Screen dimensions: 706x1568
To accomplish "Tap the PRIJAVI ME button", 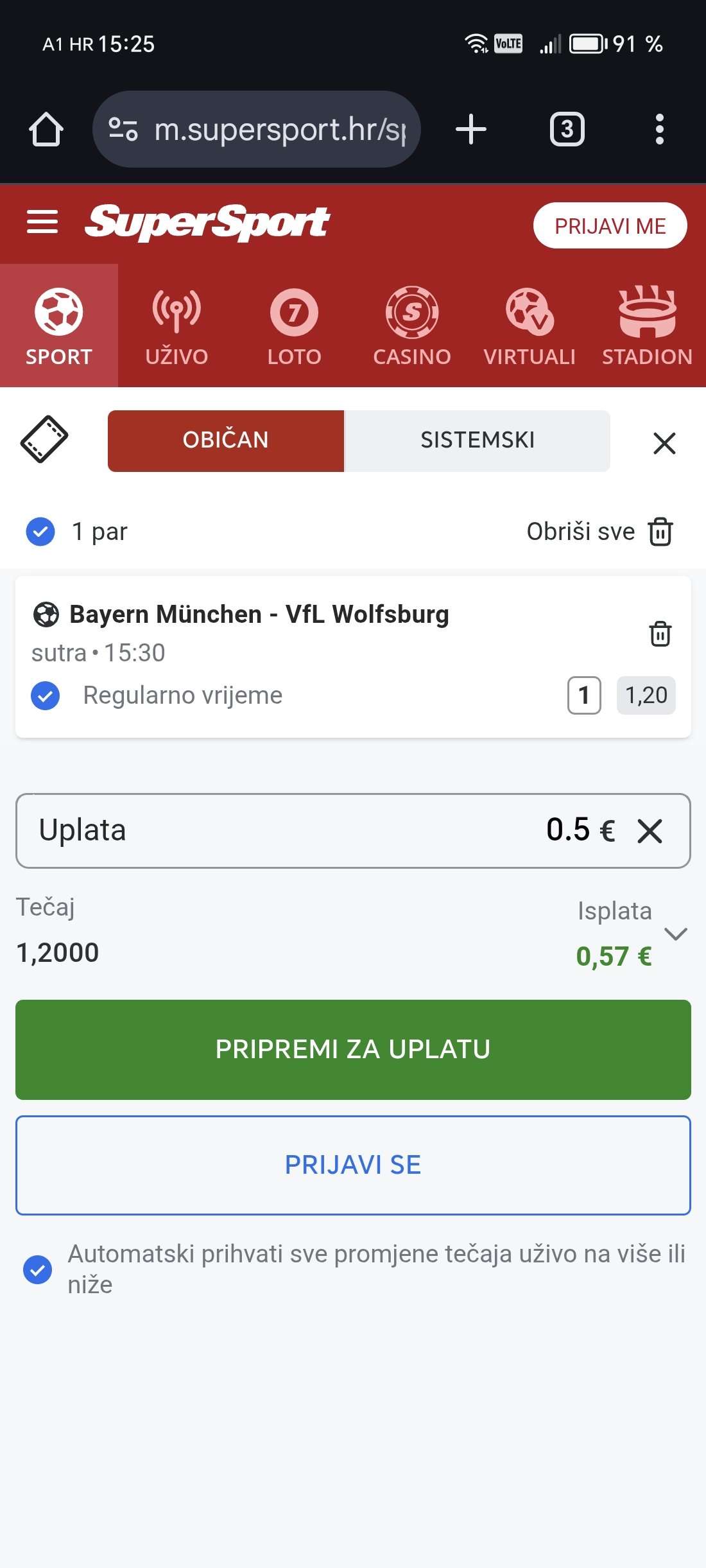I will [x=610, y=225].
